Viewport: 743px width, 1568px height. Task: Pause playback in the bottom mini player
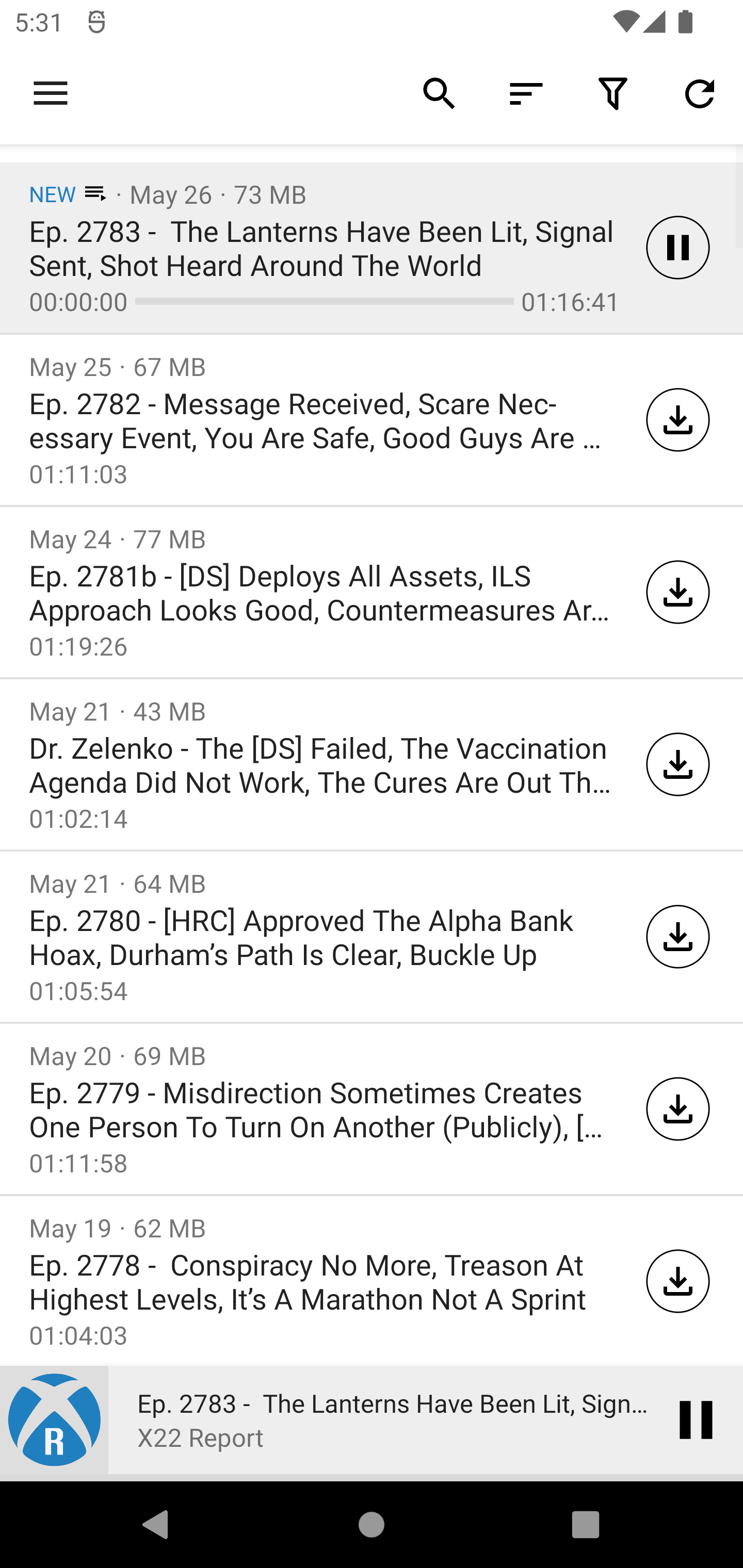click(x=696, y=1420)
